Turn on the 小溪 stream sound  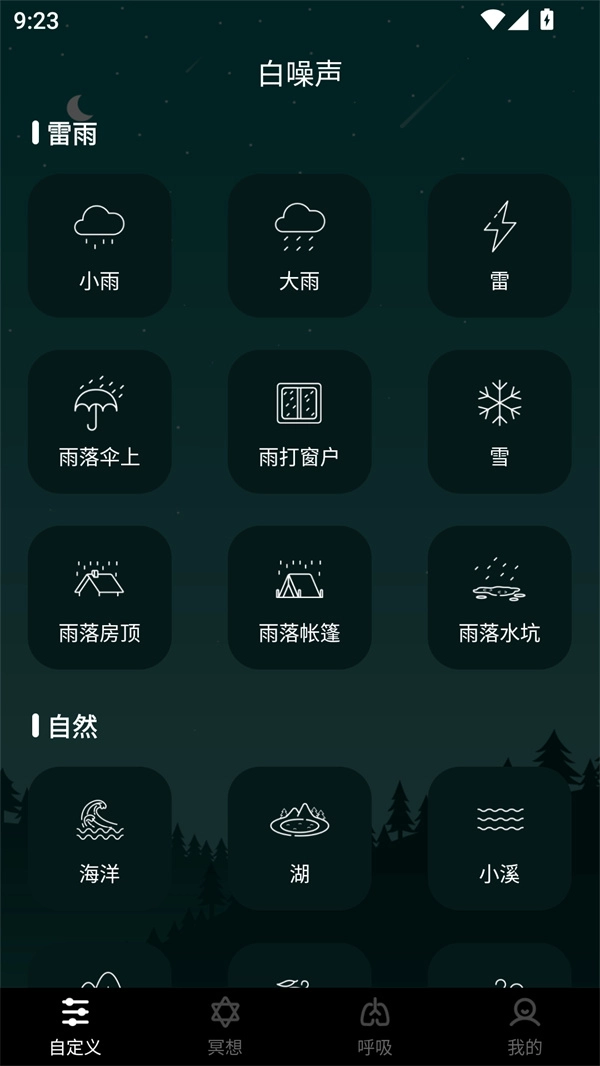tap(499, 839)
